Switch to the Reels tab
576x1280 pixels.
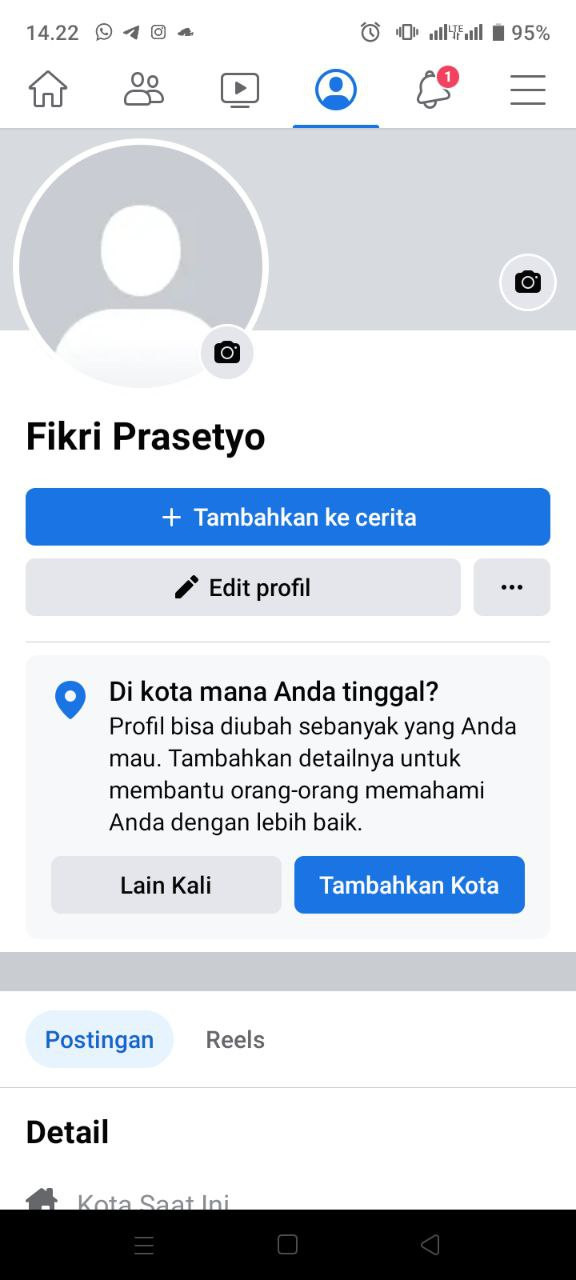tap(235, 1039)
